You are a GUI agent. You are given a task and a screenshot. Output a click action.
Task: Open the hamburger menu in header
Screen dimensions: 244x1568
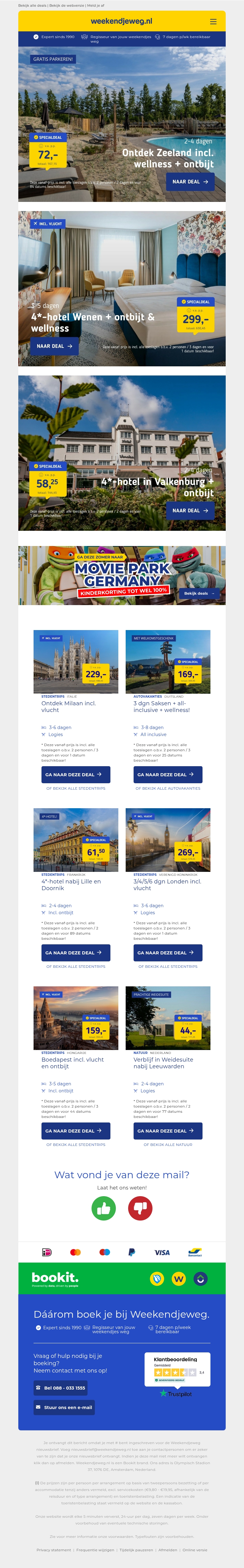[x=213, y=21]
